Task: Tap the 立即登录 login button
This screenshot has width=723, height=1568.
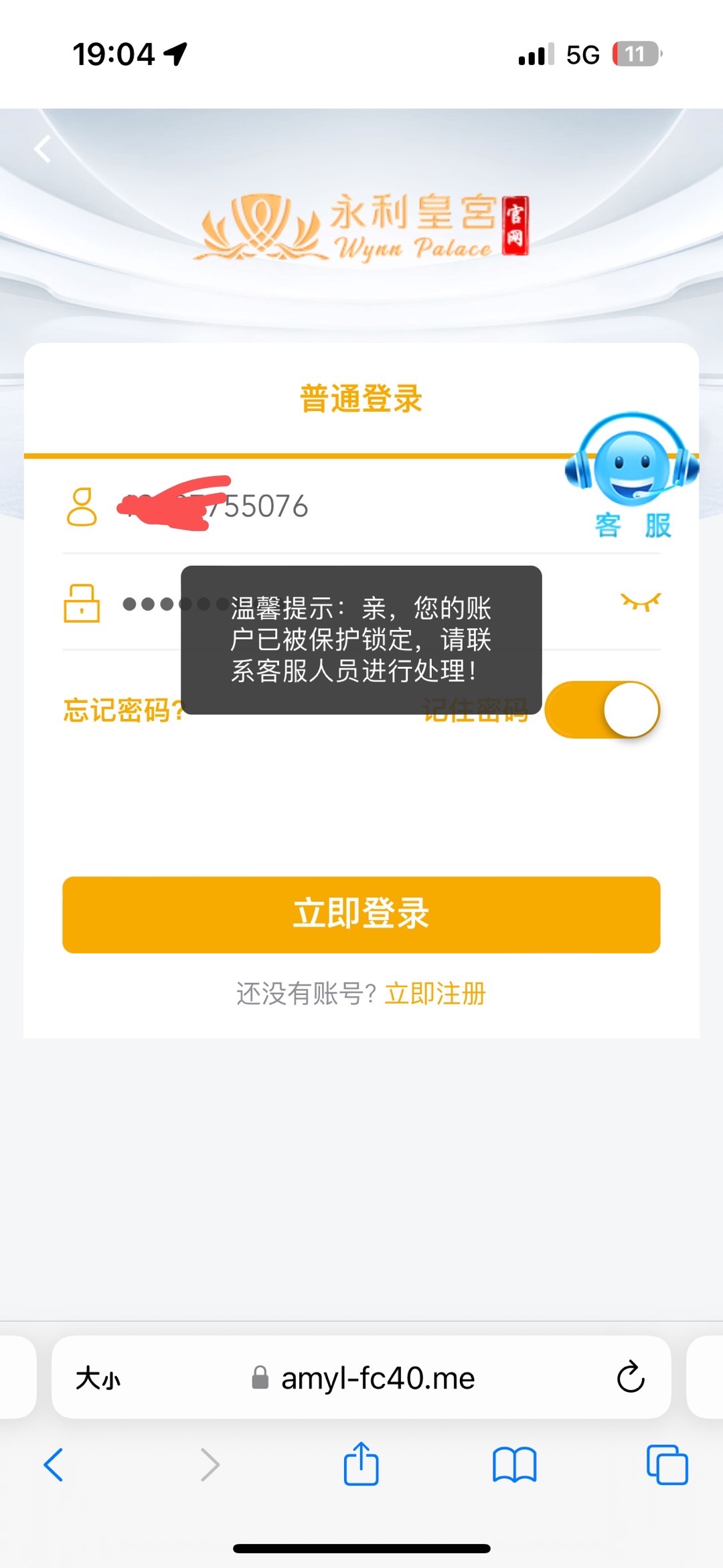Action: pyautogui.click(x=361, y=915)
